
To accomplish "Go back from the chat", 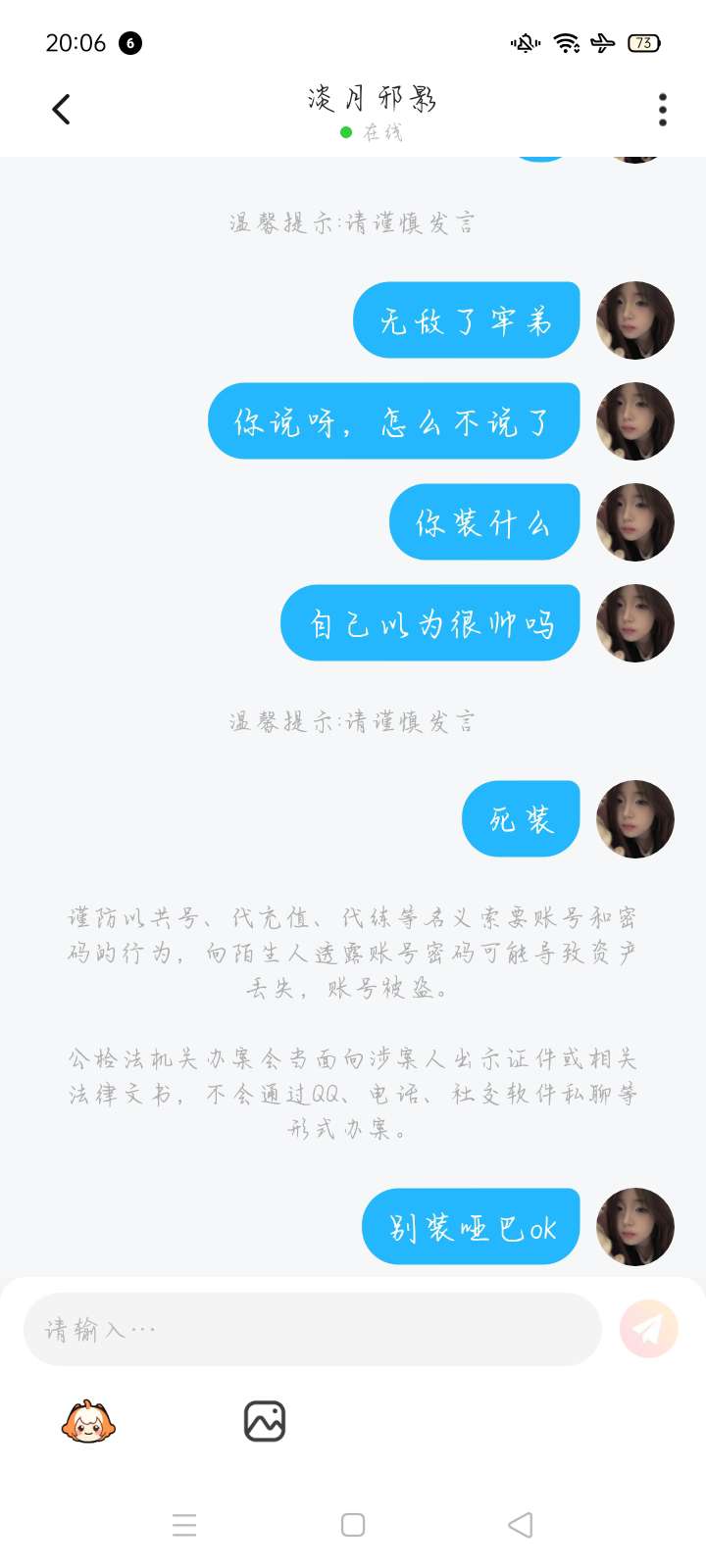I will (61, 110).
